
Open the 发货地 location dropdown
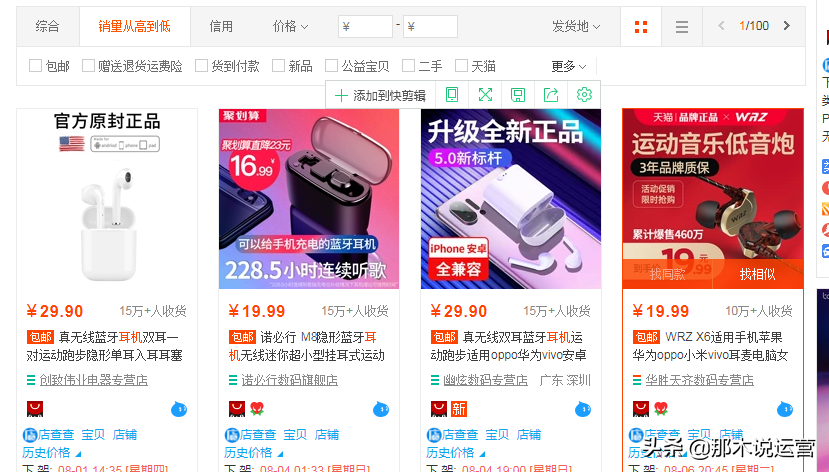tap(576, 26)
